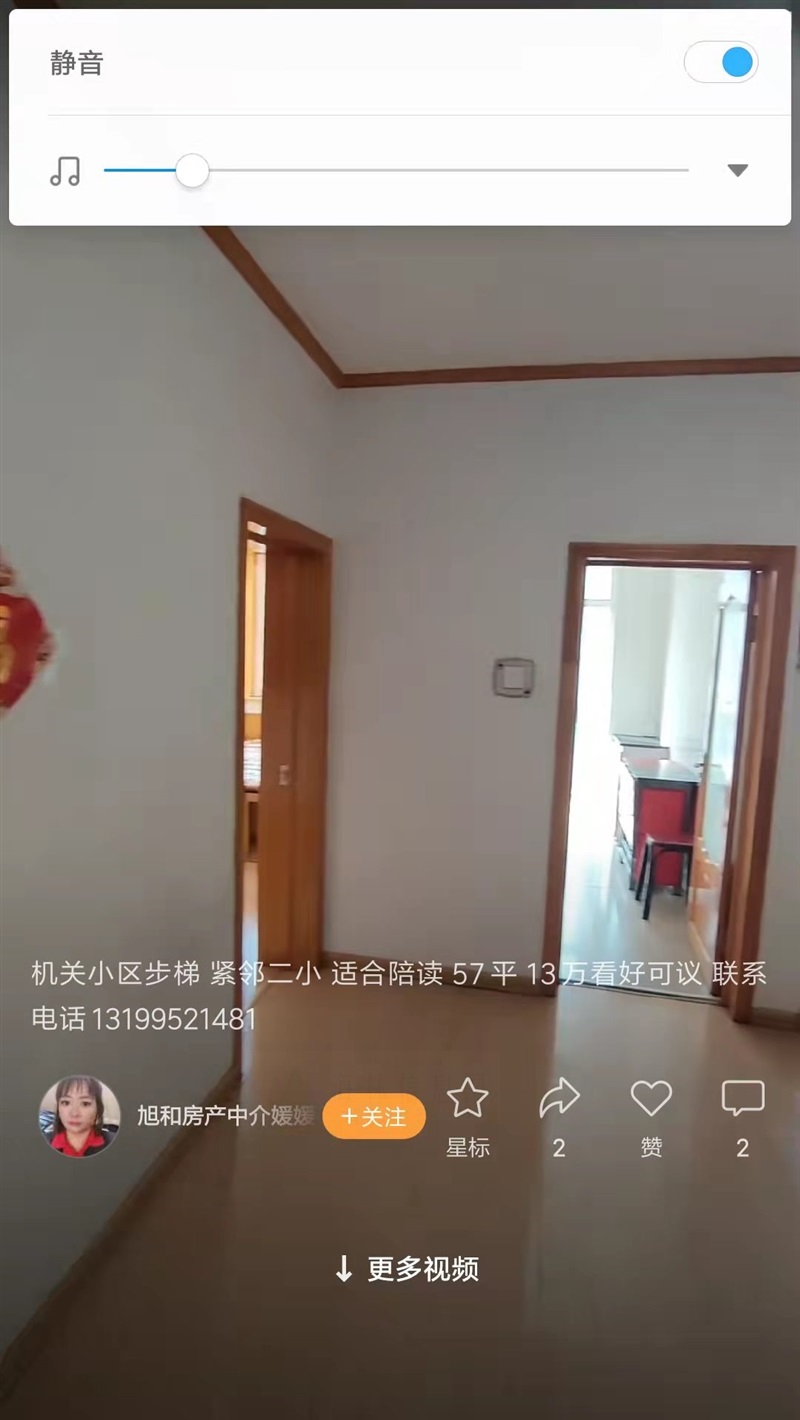This screenshot has height=1420, width=800.
Task: Star this video with 星标
Action: point(467,1116)
